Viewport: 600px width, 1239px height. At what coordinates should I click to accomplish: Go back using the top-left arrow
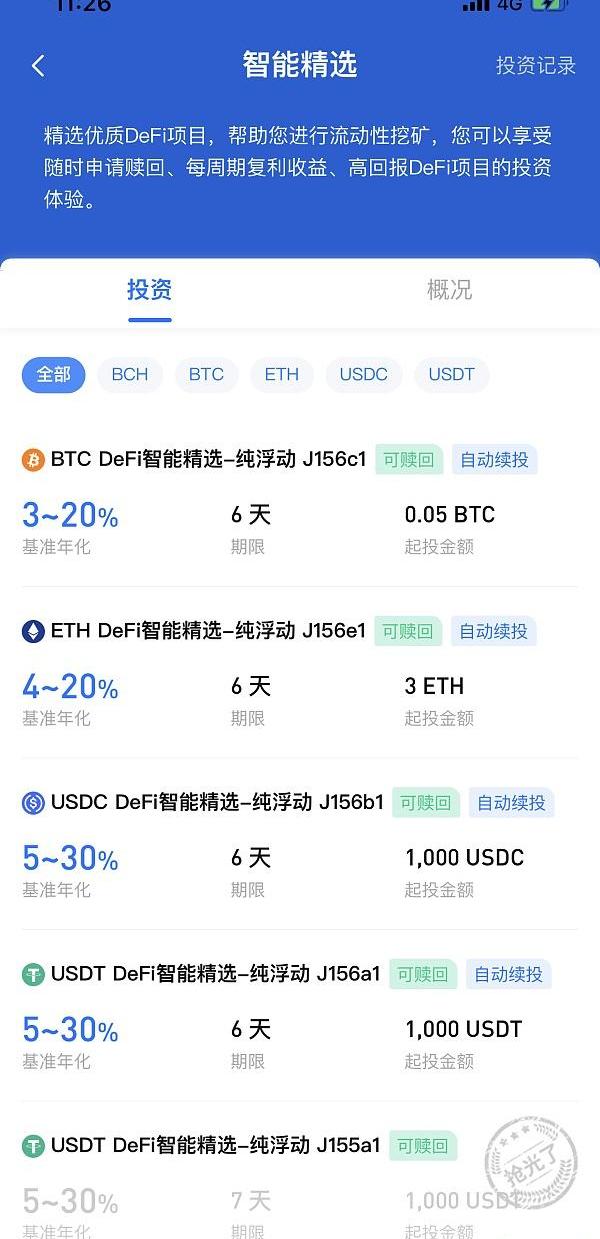click(38, 66)
